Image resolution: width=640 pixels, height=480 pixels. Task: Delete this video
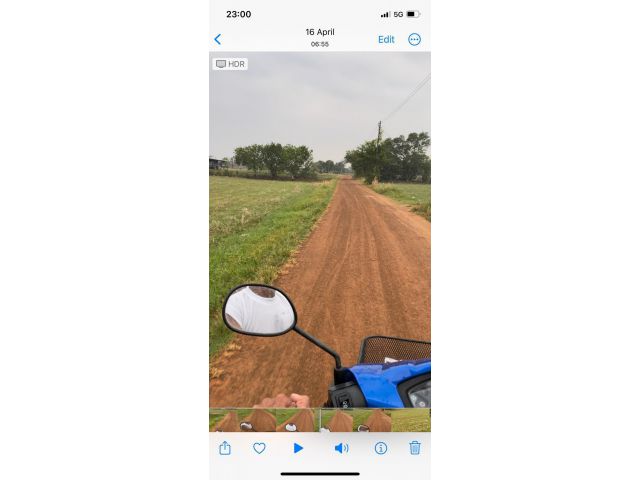415,448
